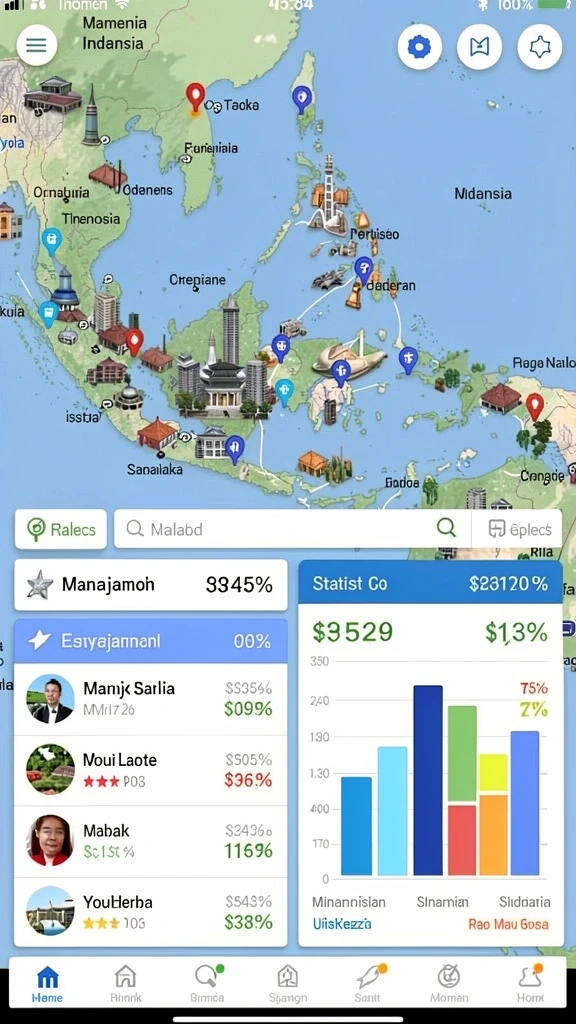
Task: Switch to the Bnnda tab
Action: pos(207,984)
